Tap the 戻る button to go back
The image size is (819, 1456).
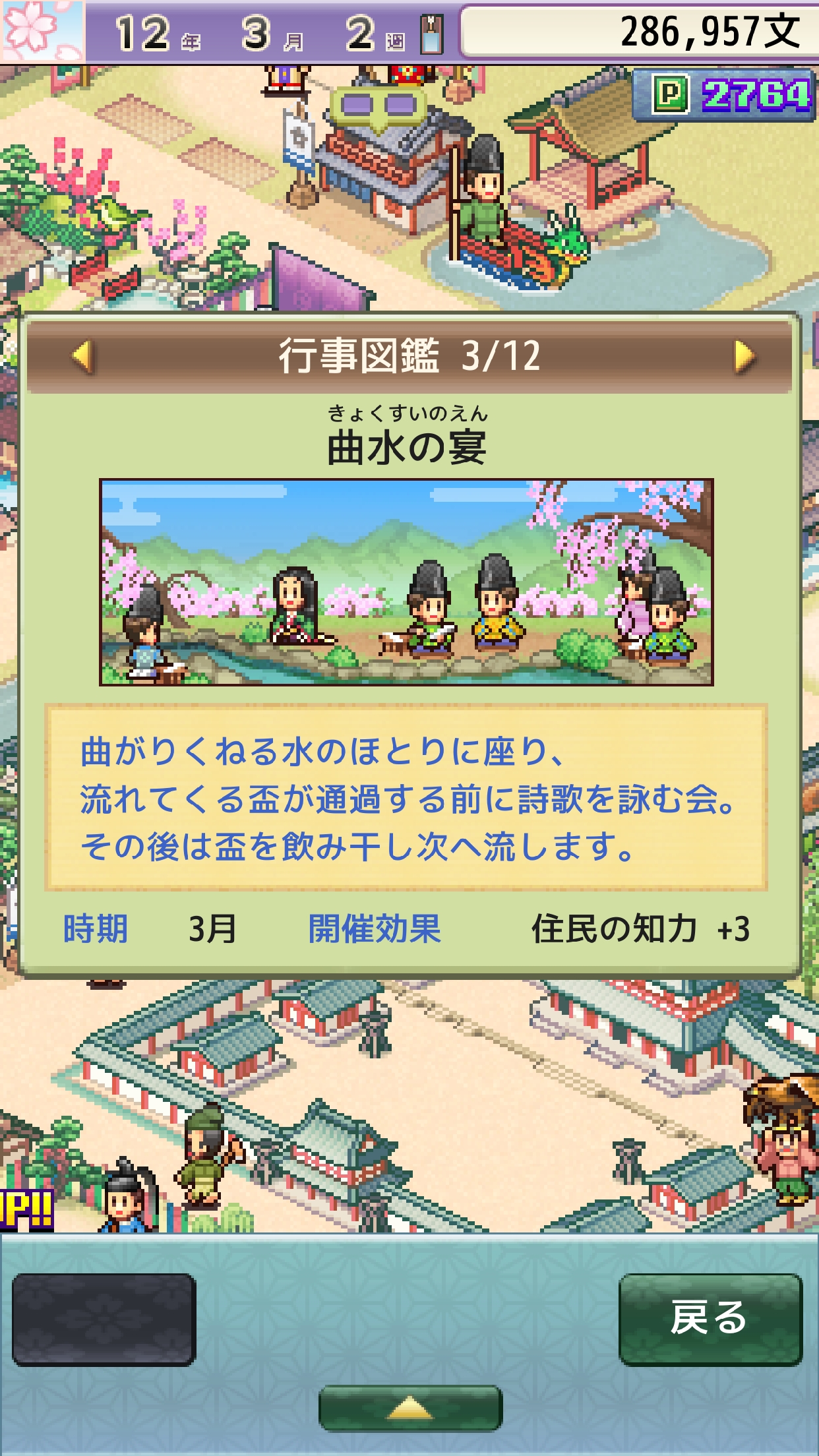710,1319
